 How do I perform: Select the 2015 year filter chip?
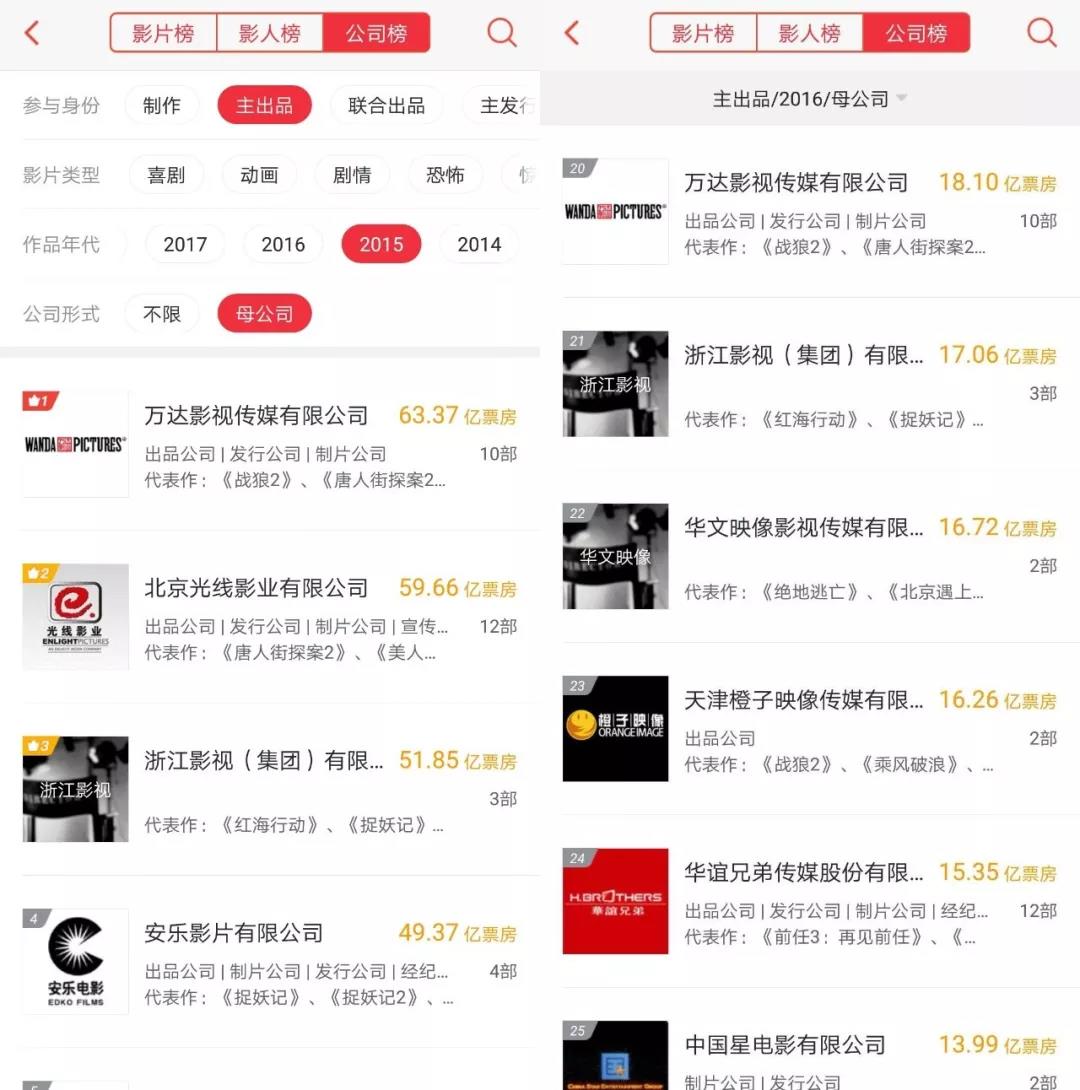pos(380,244)
